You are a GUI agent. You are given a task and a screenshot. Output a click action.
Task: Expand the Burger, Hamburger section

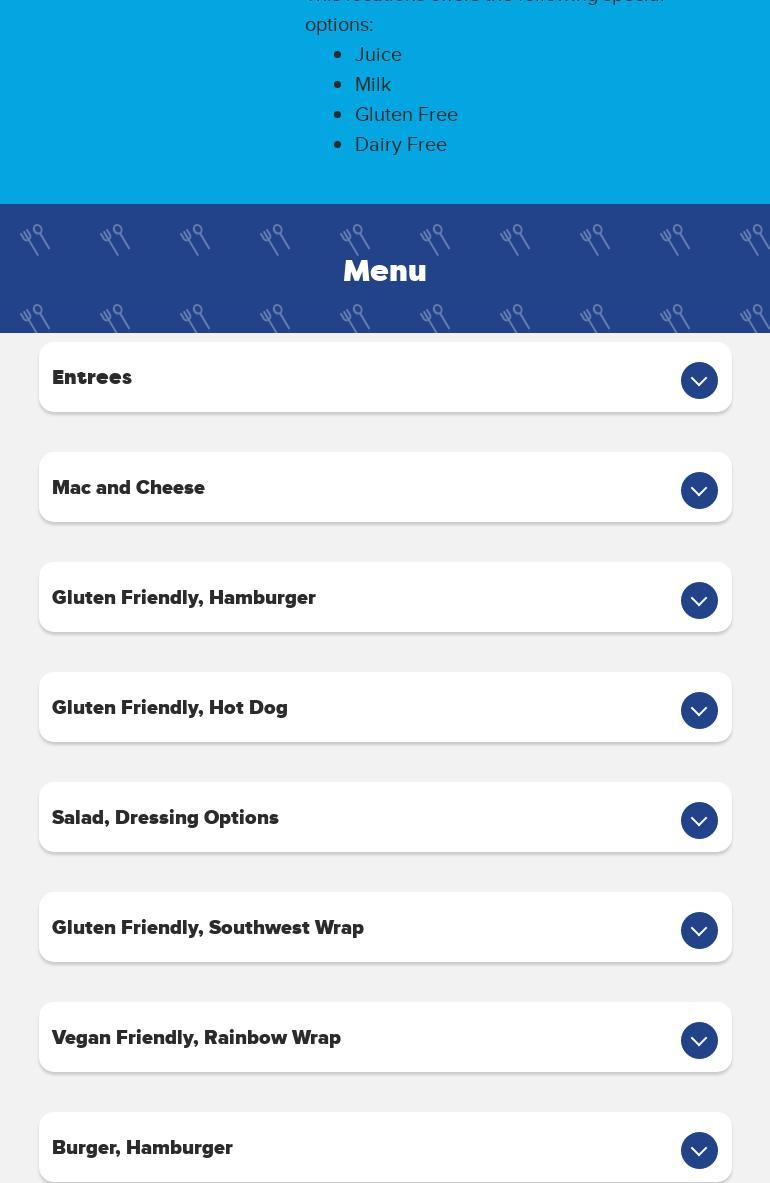click(699, 1150)
